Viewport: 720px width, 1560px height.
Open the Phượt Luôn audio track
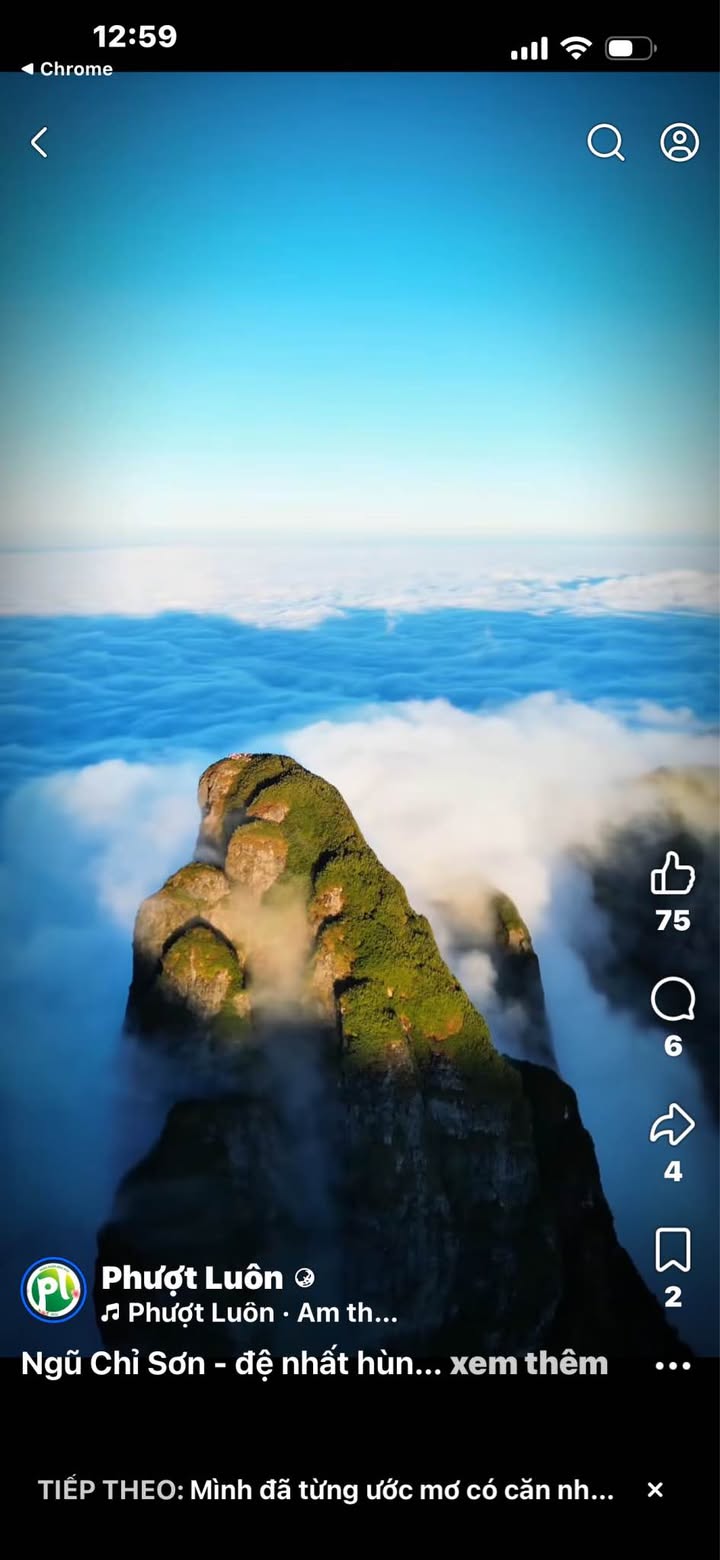click(x=250, y=1313)
